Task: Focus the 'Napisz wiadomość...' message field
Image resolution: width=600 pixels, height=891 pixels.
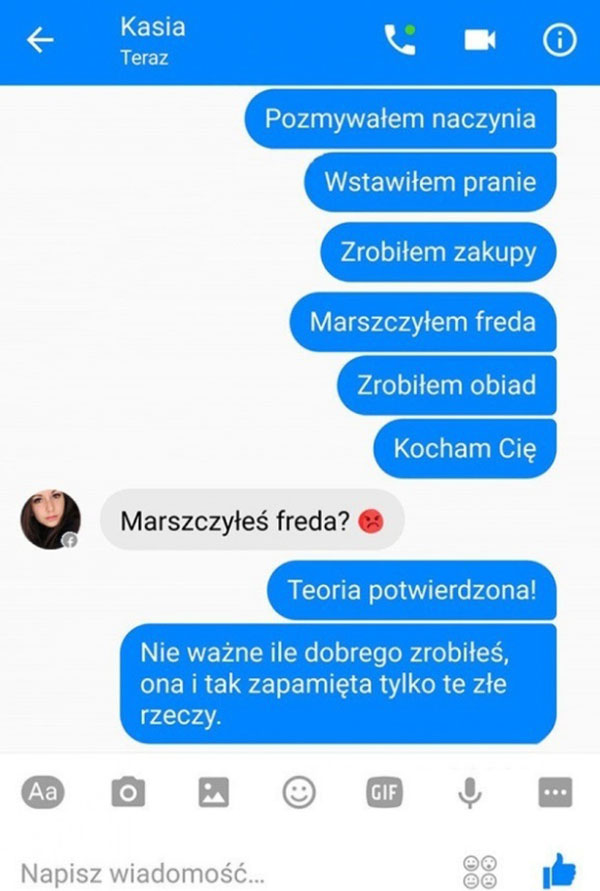Action: pos(200,870)
